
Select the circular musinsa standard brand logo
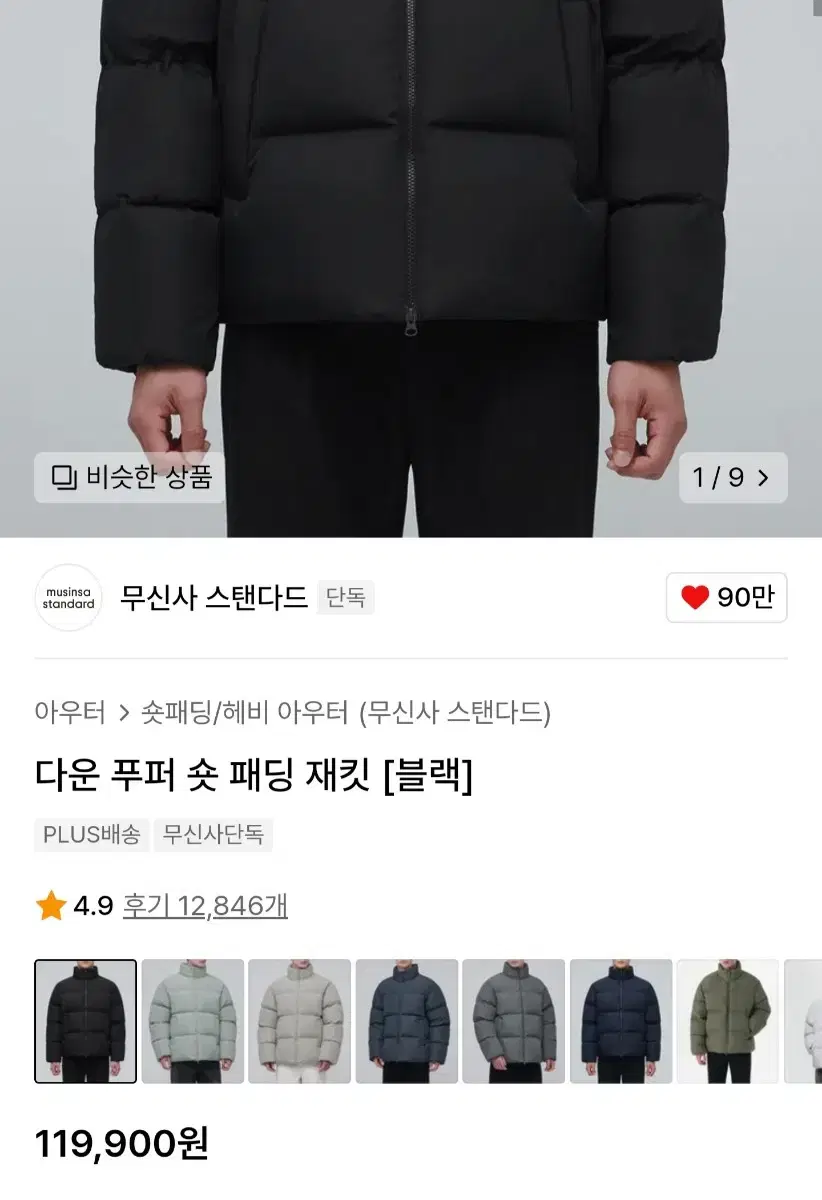(67, 598)
